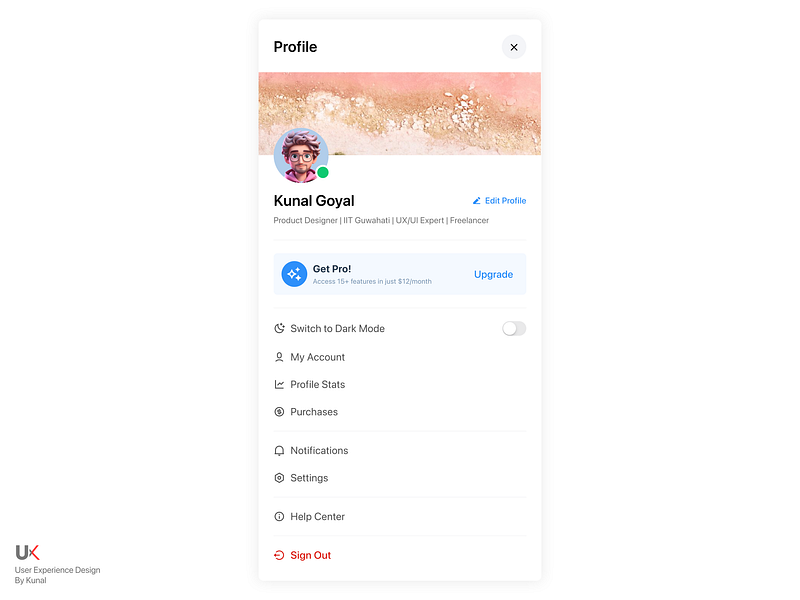800x600 pixels.
Task: Toggle Switch to Dark Mode
Action: click(x=514, y=328)
